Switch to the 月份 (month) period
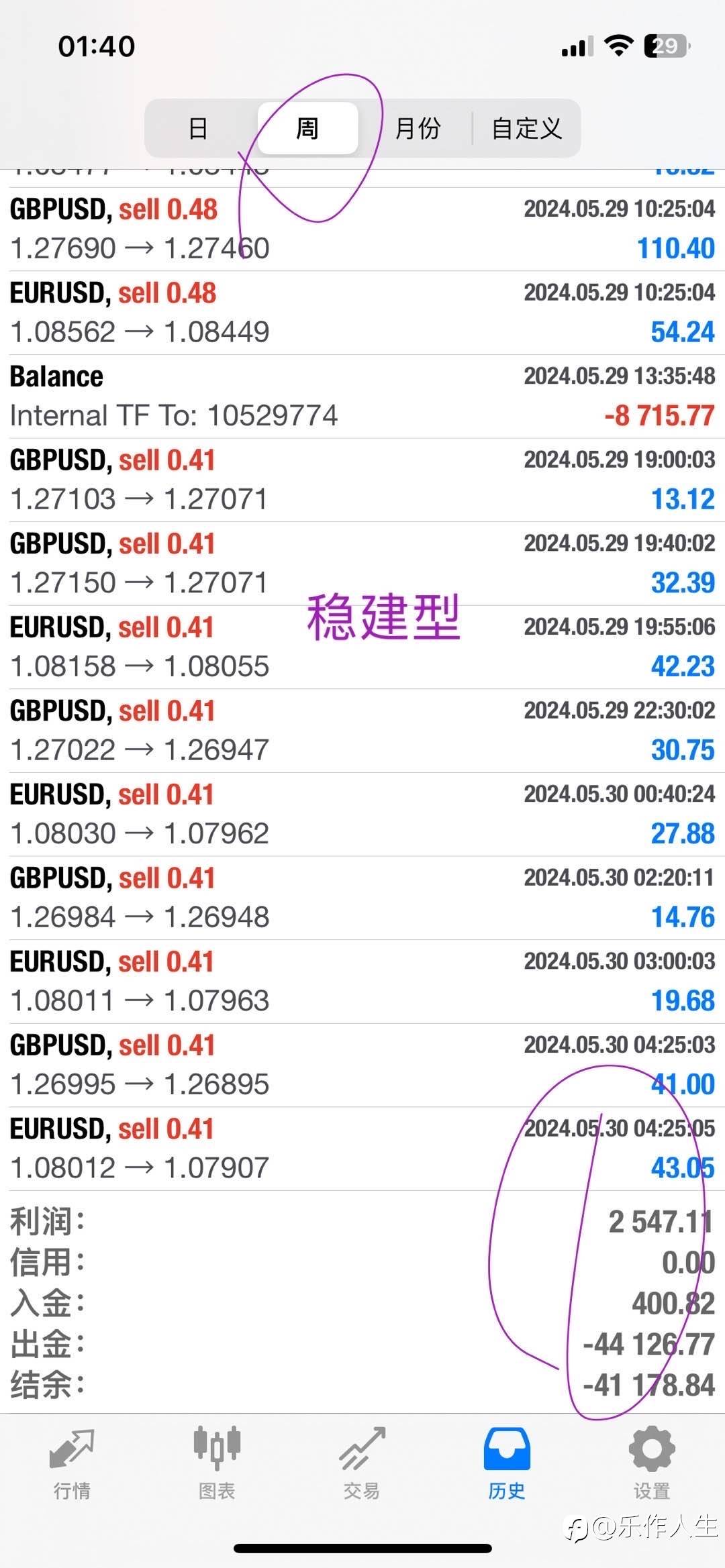This screenshot has width=725, height=1568. (x=417, y=128)
